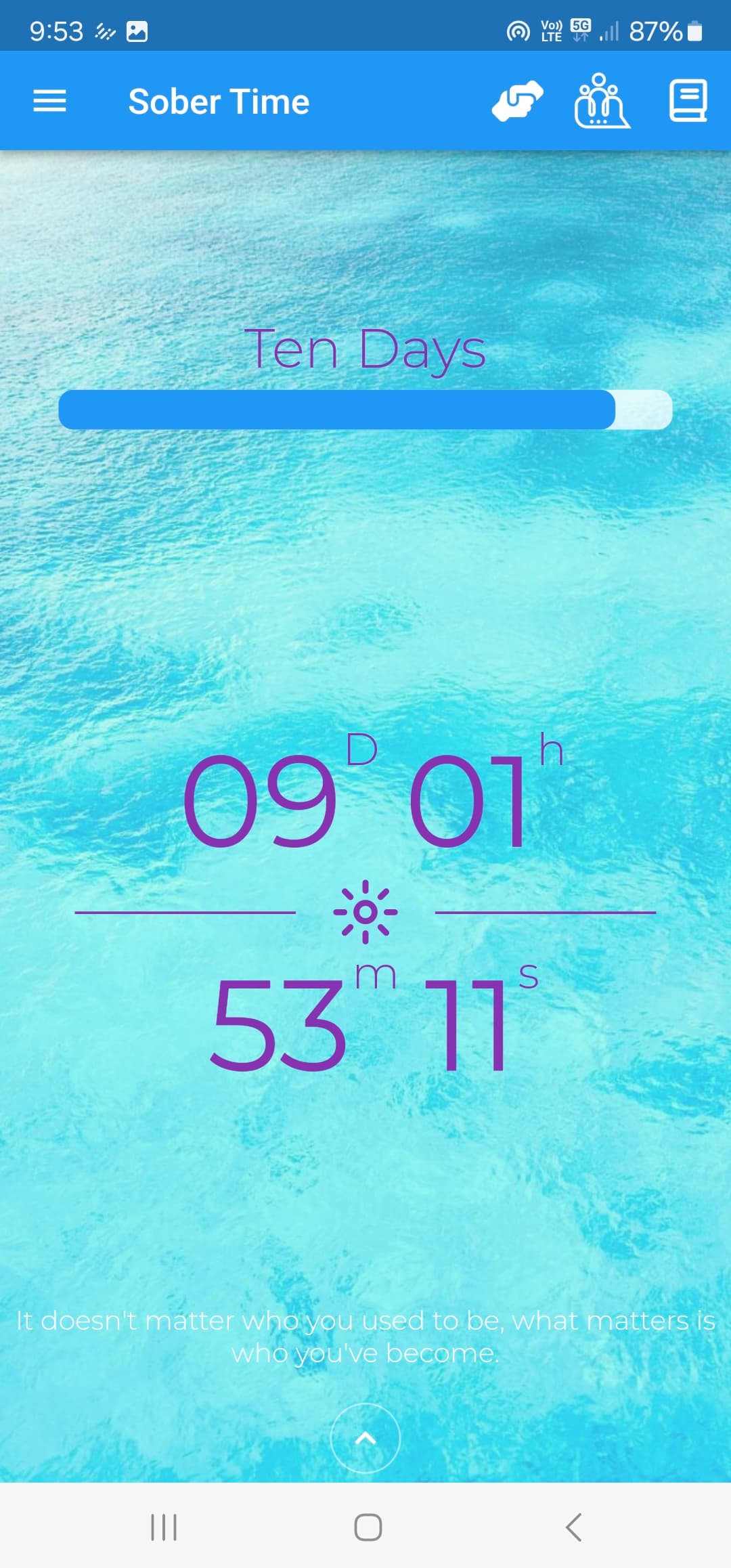The image size is (731, 1568).
Task: Tap the helping hands pledge icon
Action: coord(518,102)
